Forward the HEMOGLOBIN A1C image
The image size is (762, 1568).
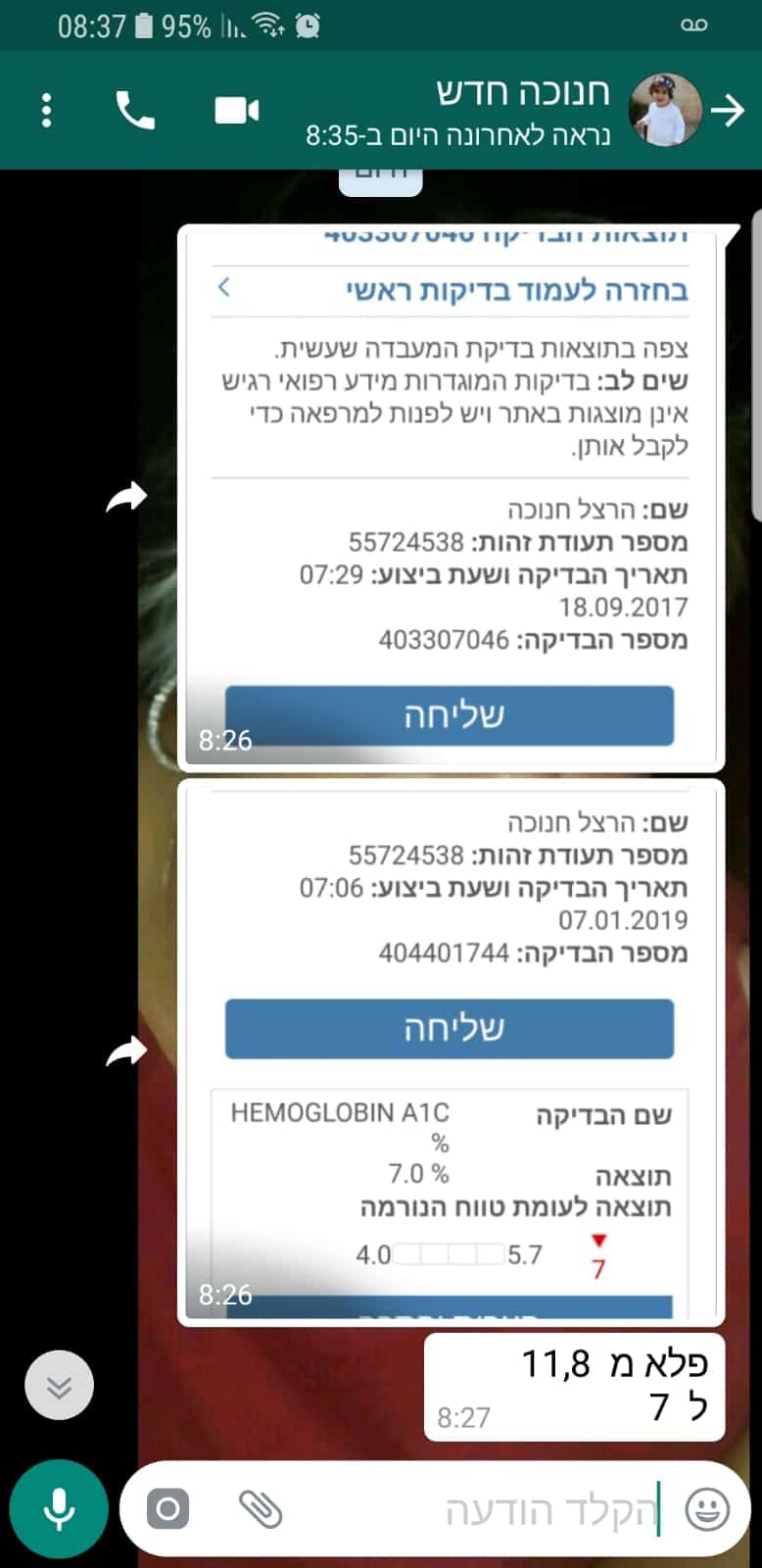pyautogui.click(x=126, y=1052)
